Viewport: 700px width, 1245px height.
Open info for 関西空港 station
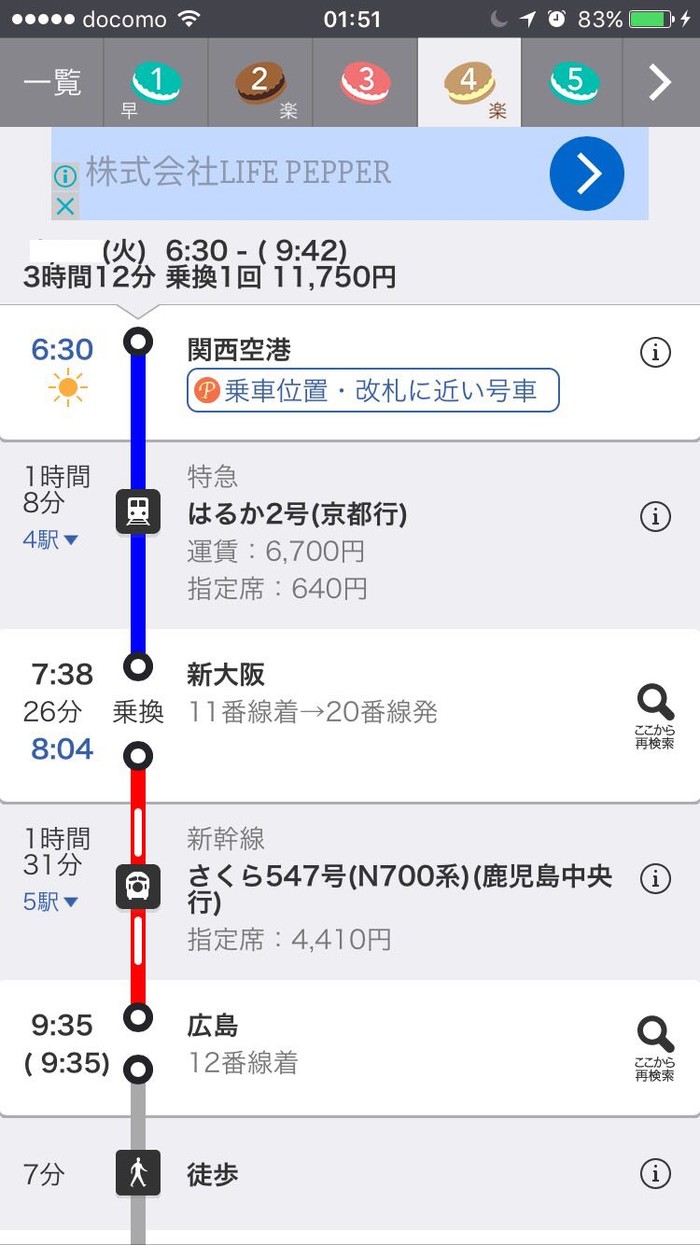[655, 352]
